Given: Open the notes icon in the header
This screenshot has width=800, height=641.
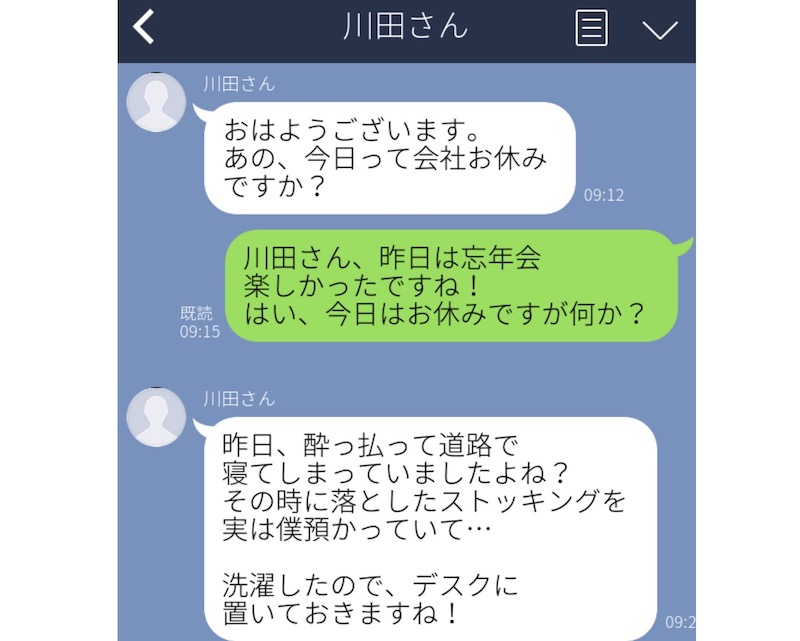Looking at the screenshot, I should point(592,28).
